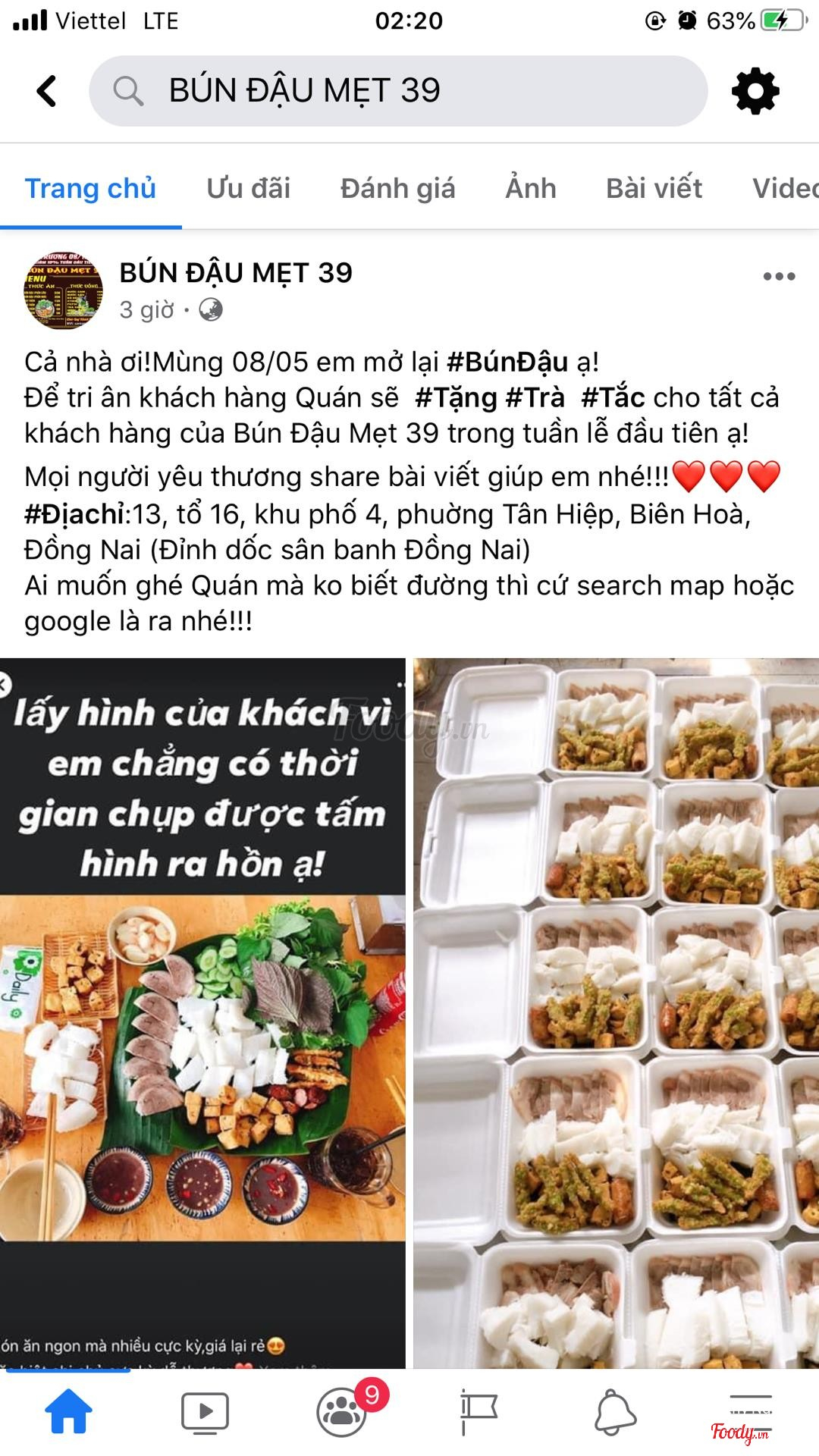The width and height of the screenshot is (819, 1456).
Task: Select the Trang chủ tab
Action: pyautogui.click(x=90, y=188)
